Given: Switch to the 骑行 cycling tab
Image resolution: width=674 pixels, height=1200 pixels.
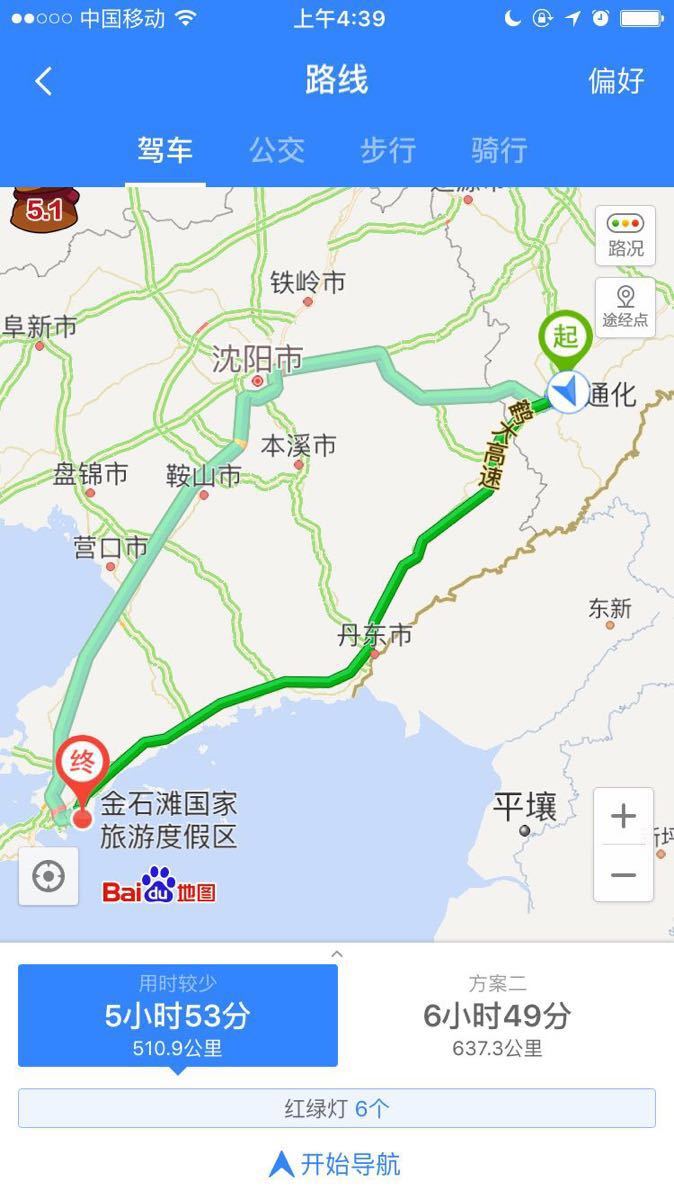Looking at the screenshot, I should (499, 150).
